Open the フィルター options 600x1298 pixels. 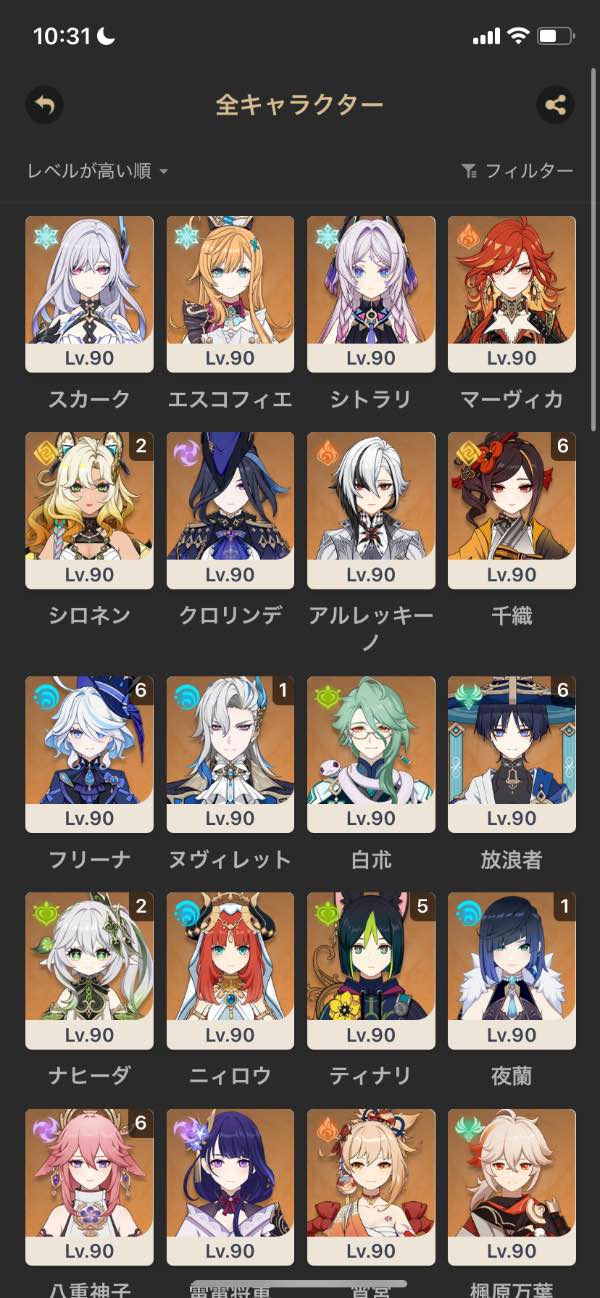(x=517, y=171)
